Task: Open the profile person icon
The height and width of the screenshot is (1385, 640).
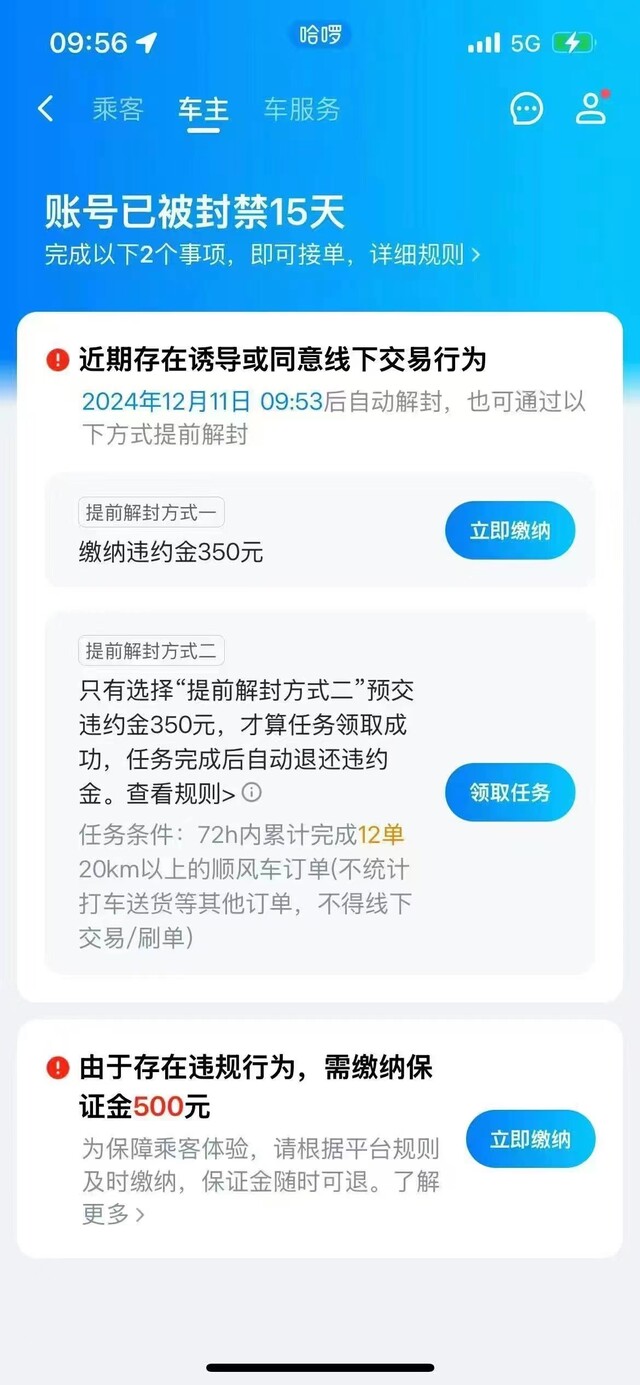Action: coord(591,107)
